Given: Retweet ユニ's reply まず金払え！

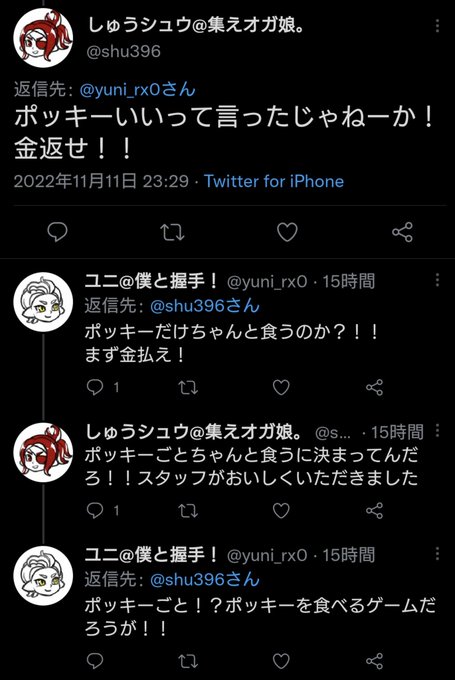Looking at the screenshot, I should click(x=188, y=387).
